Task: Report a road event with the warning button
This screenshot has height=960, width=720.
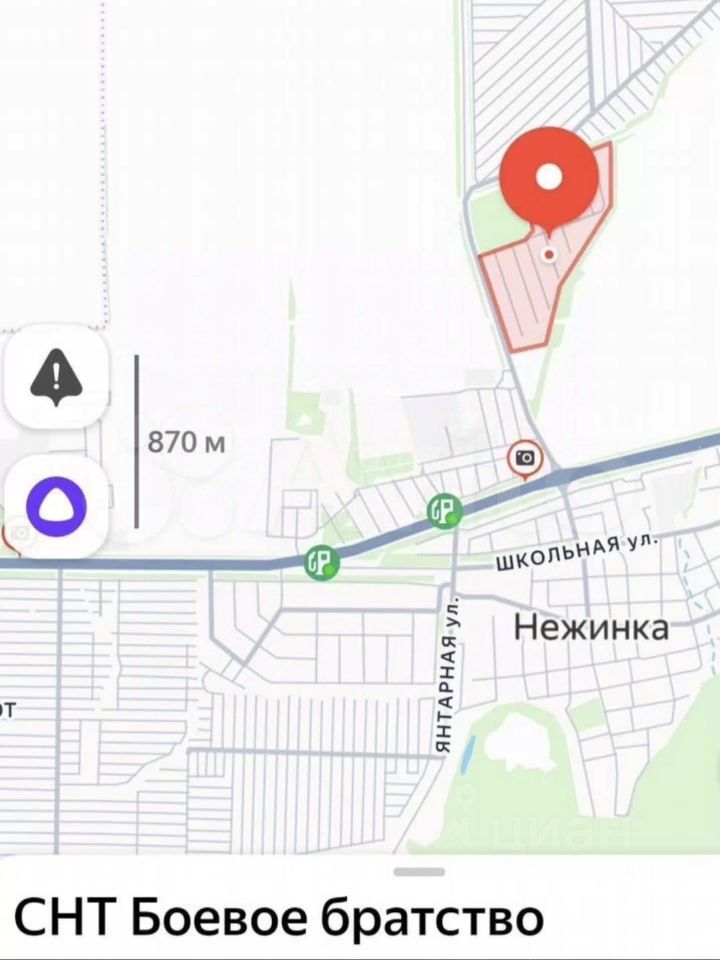Action: pos(56,376)
